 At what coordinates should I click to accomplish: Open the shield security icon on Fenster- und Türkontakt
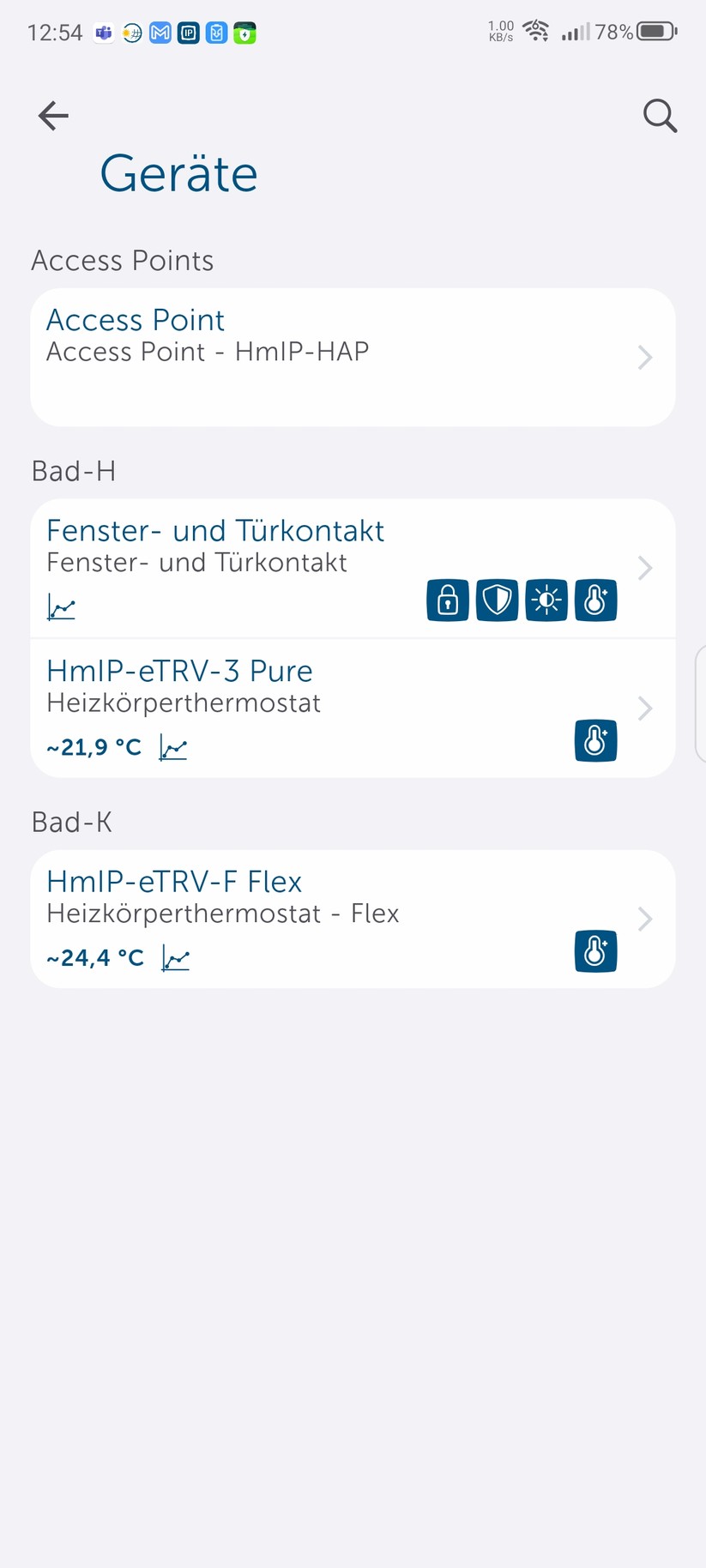click(497, 600)
